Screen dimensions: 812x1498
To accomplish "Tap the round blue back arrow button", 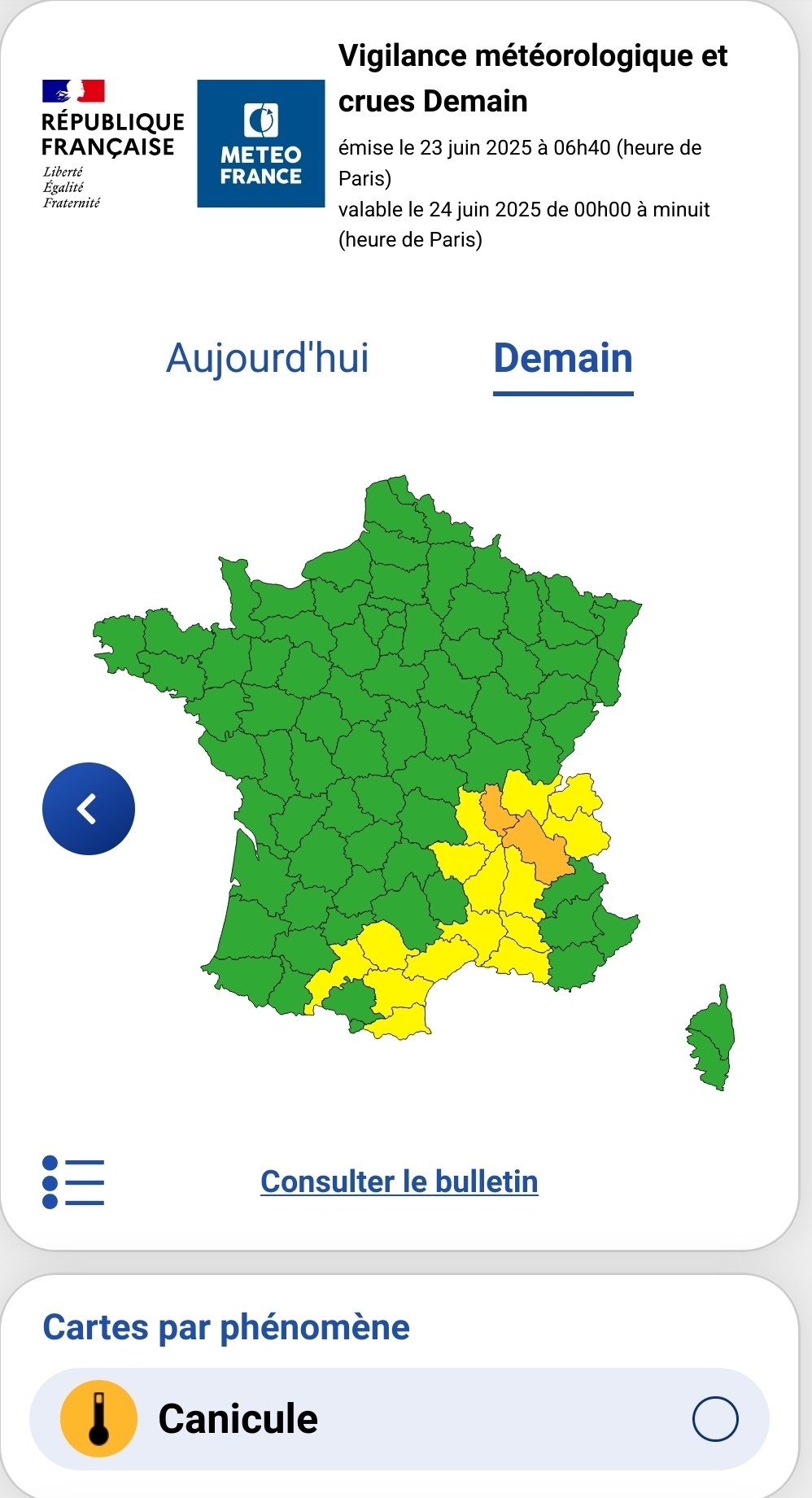I will tap(89, 809).
